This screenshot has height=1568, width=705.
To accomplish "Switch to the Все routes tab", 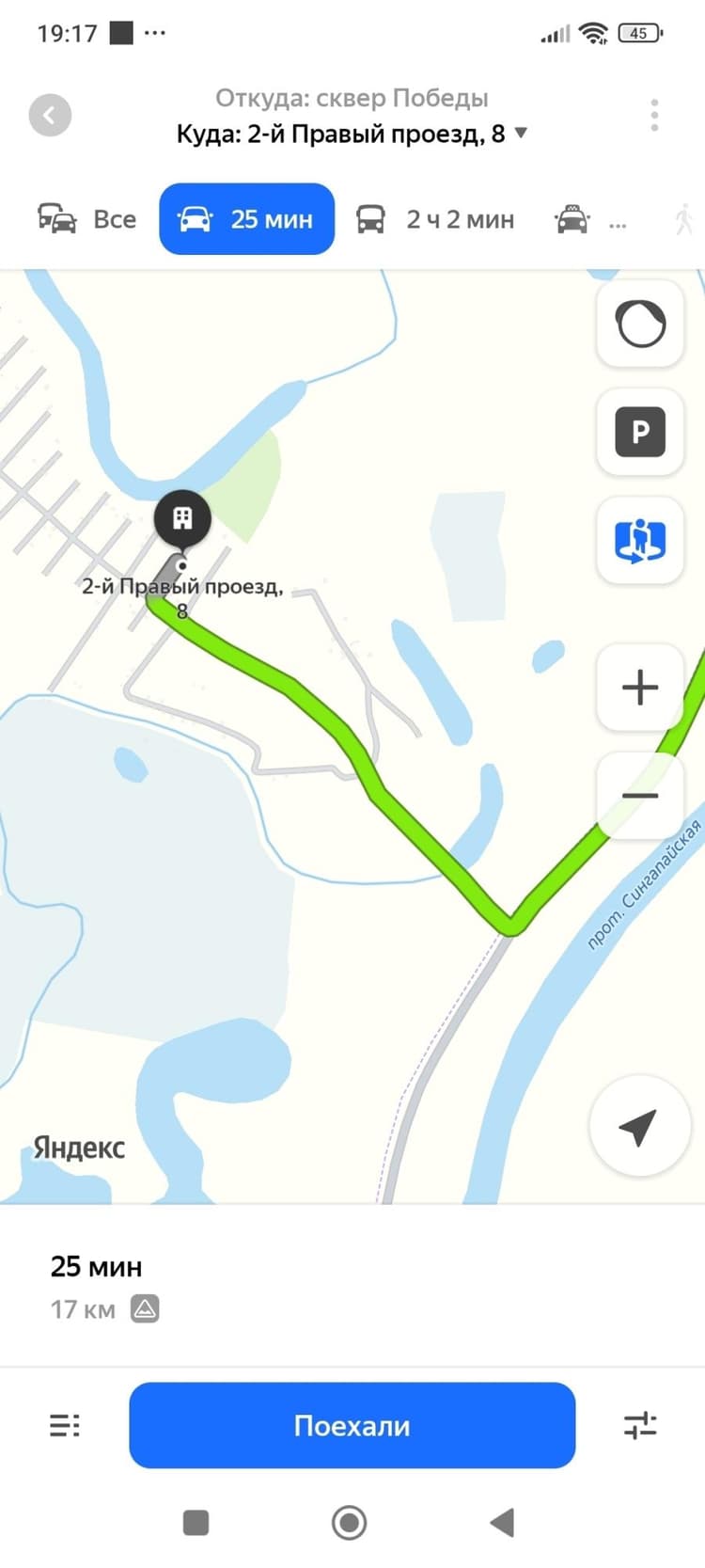I will [86, 219].
